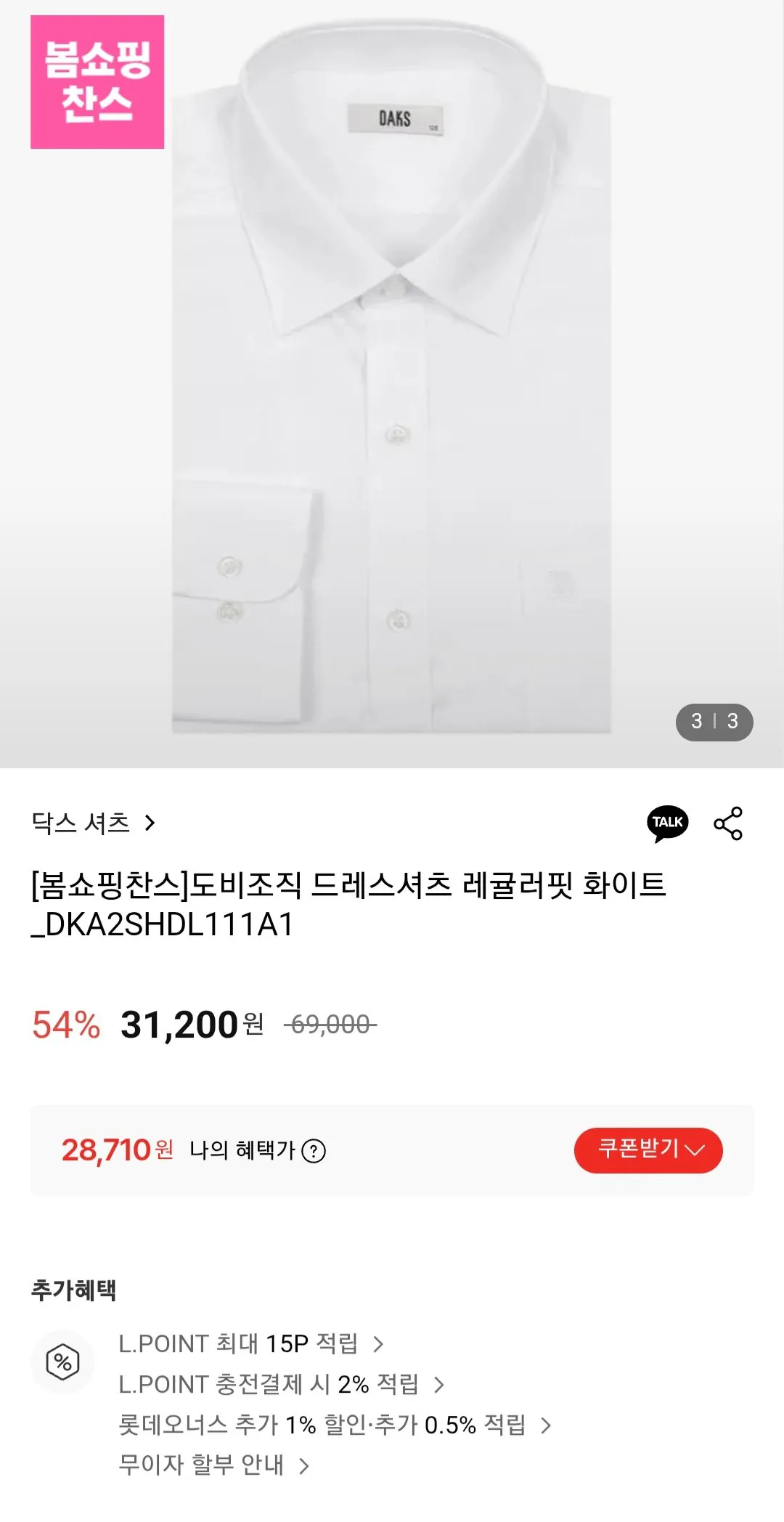
Task: Expand the 쿠폰받기 coupon dropdown
Action: pyautogui.click(x=647, y=1149)
